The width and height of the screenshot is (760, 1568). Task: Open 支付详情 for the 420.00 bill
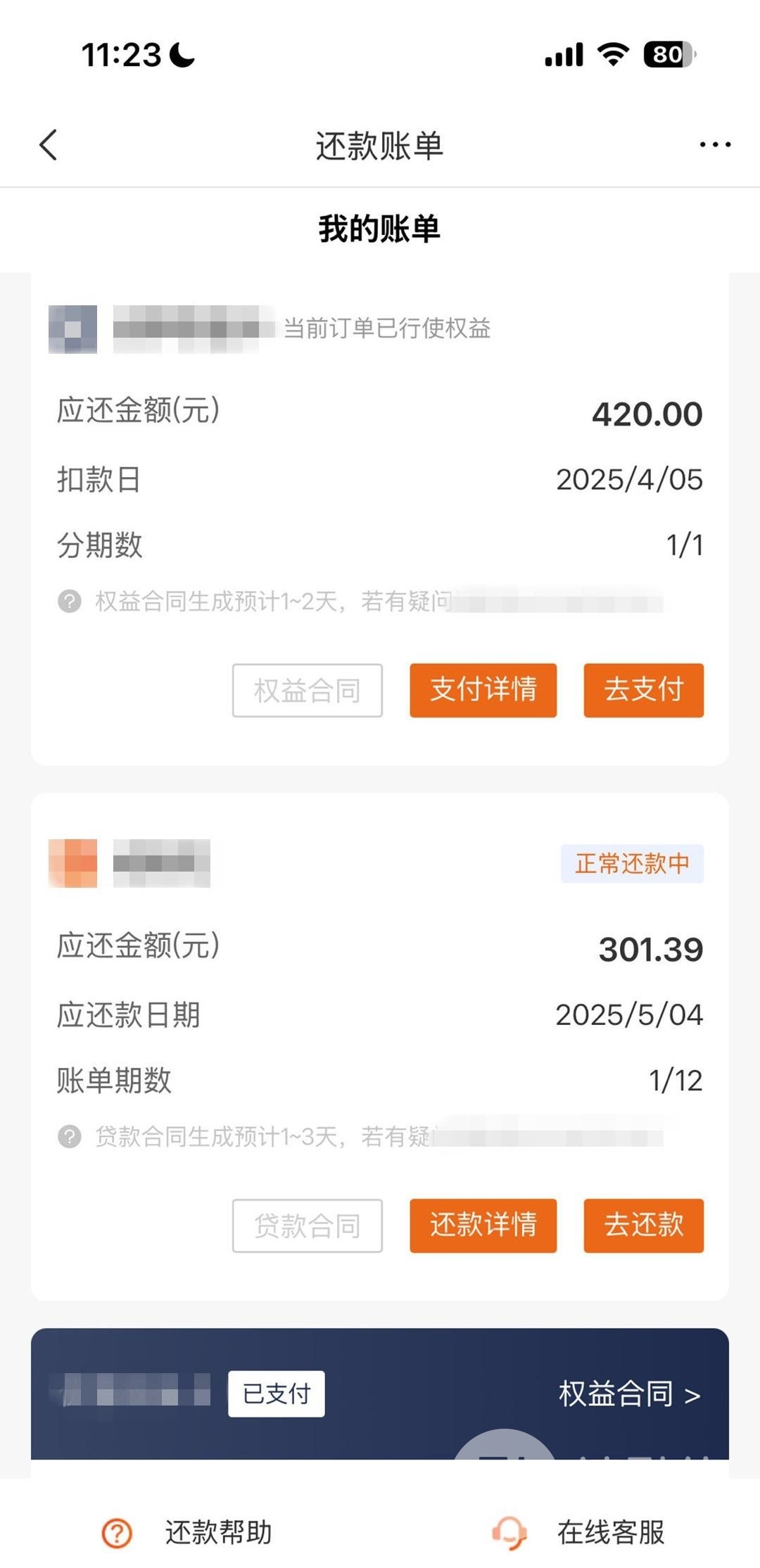point(483,690)
